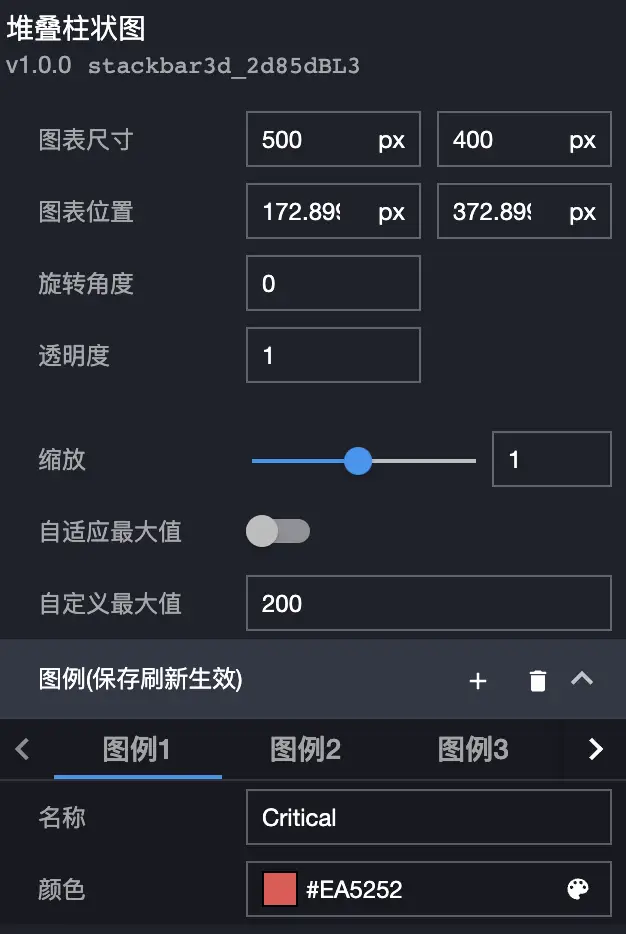Enable the 自适应最大值 toggle

(x=278, y=531)
